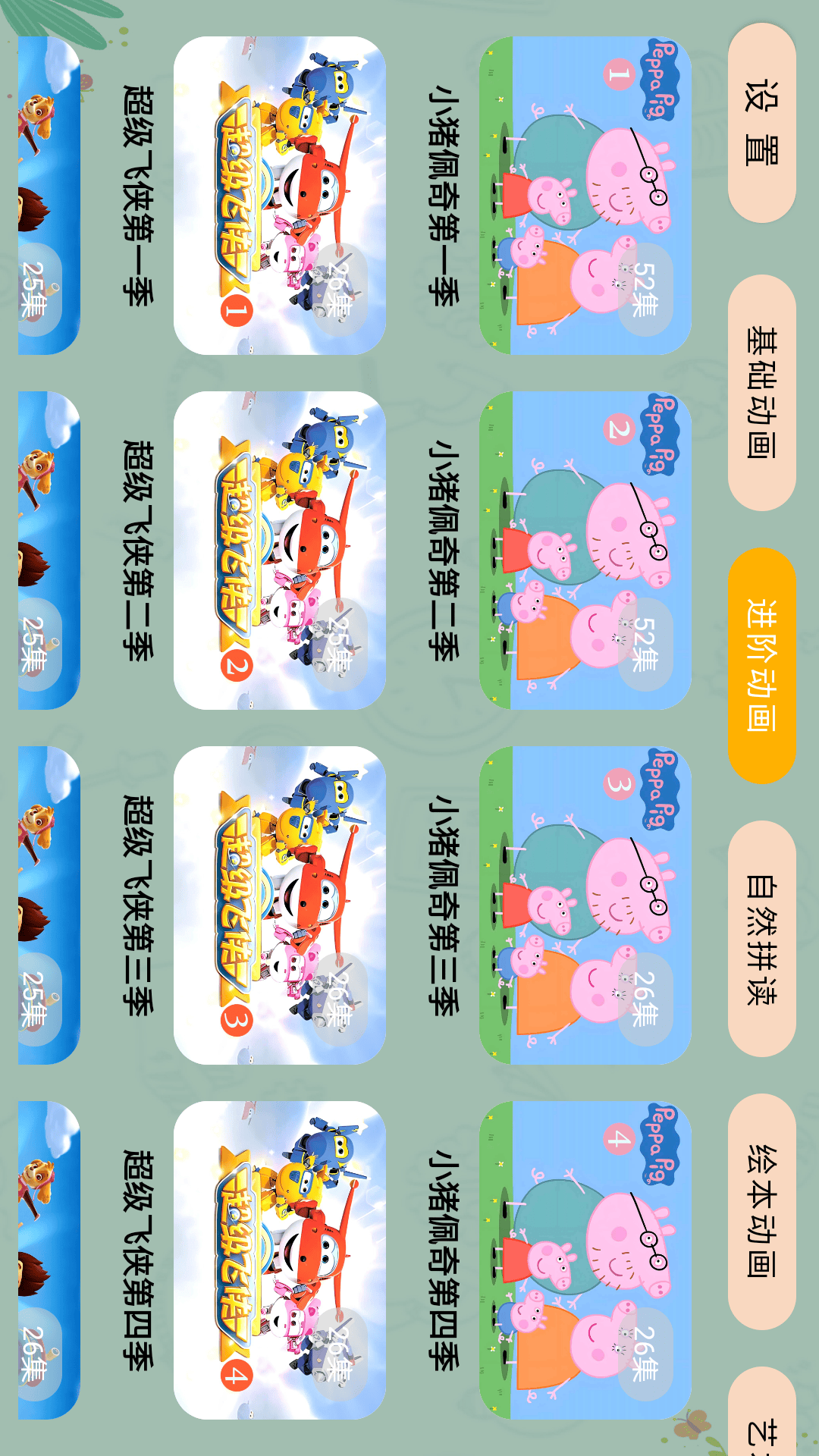
Task: Play 超级飞侠第三季 series
Action: click(280, 905)
